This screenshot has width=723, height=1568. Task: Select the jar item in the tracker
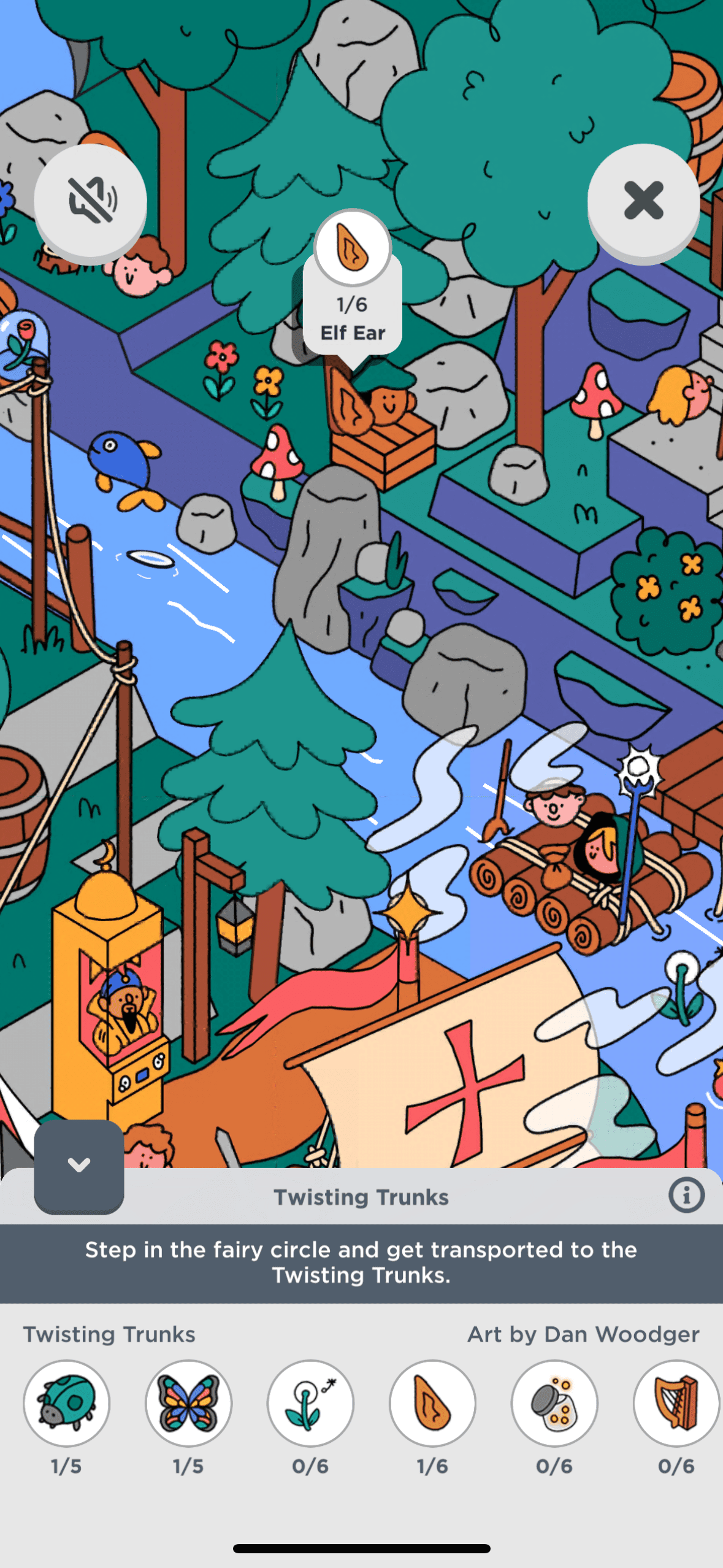point(554,1403)
